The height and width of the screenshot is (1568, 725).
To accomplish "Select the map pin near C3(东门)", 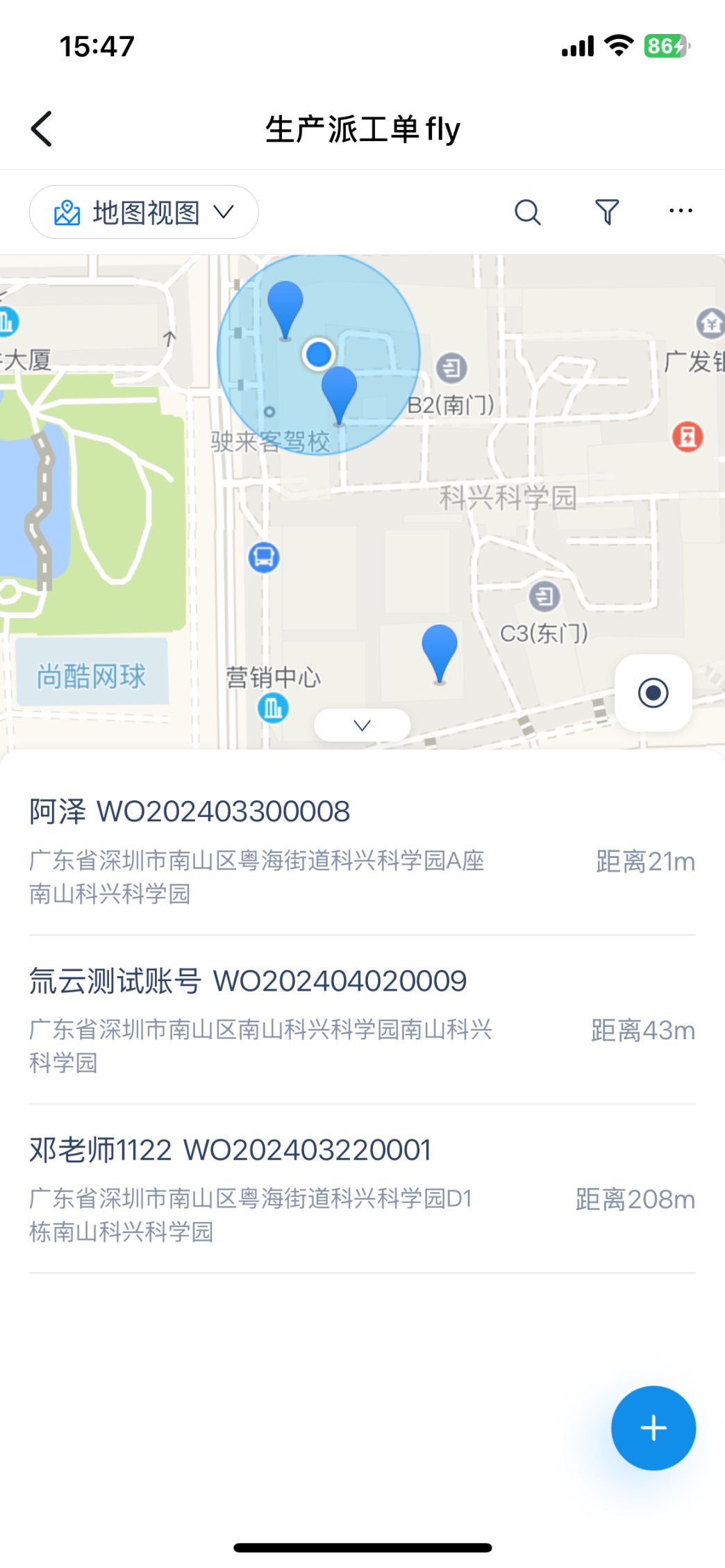I will [x=440, y=654].
